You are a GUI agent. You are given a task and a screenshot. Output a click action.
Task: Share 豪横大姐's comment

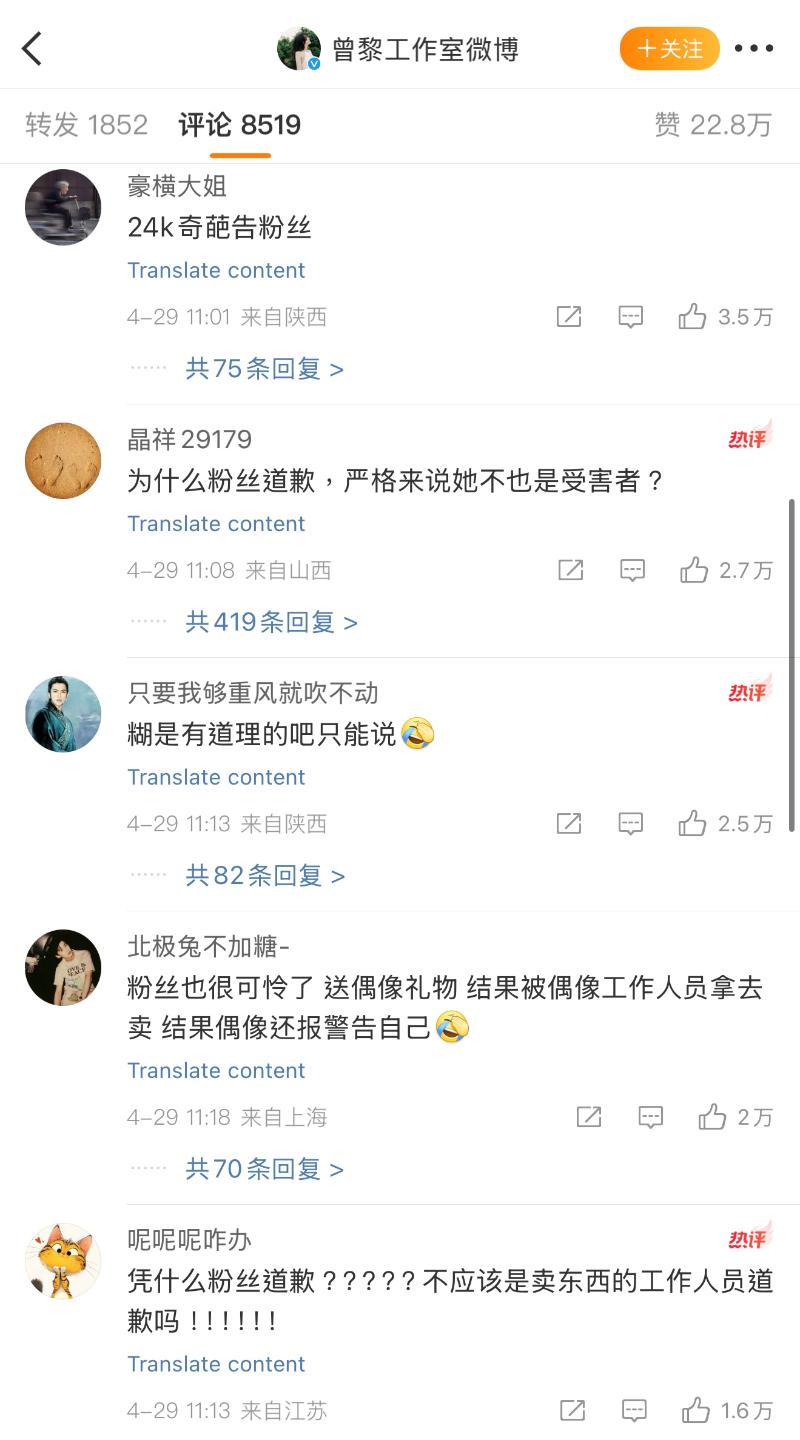coord(569,317)
